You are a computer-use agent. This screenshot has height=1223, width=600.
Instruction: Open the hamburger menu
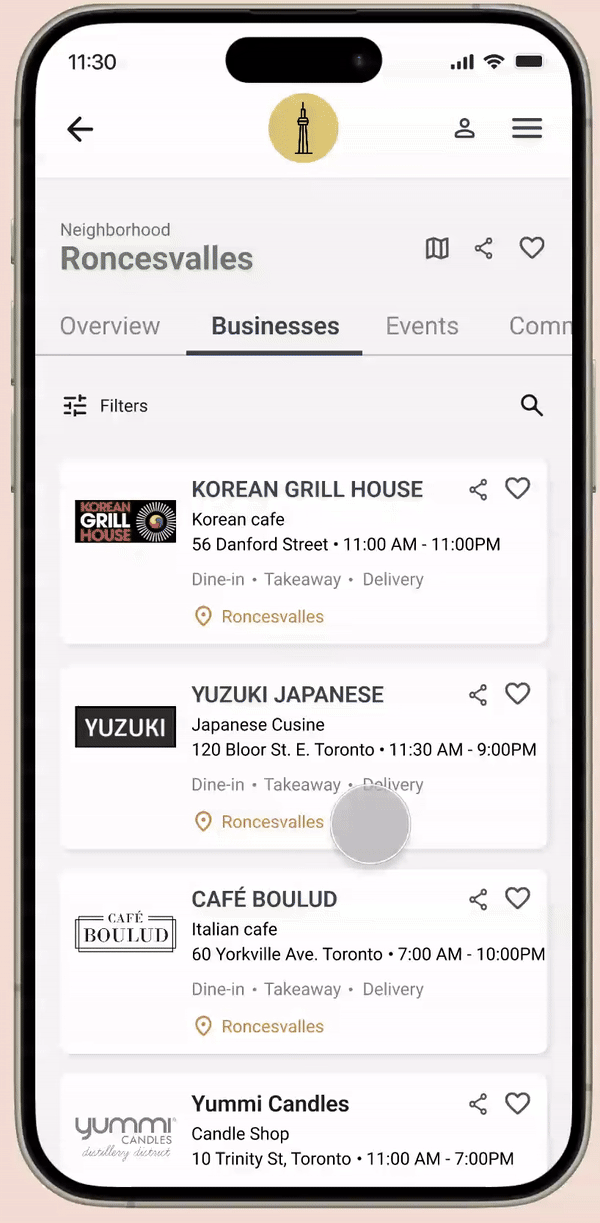click(527, 129)
